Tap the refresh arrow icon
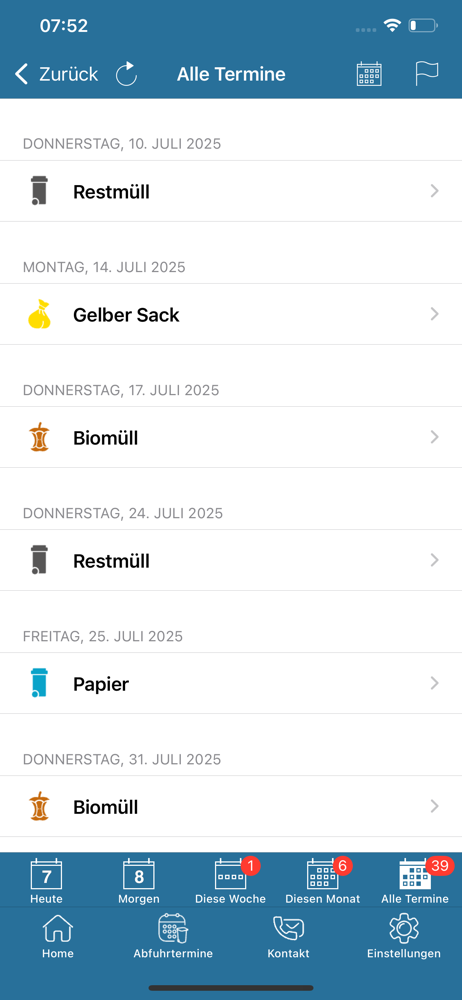Image resolution: width=462 pixels, height=1000 pixels. click(126, 74)
